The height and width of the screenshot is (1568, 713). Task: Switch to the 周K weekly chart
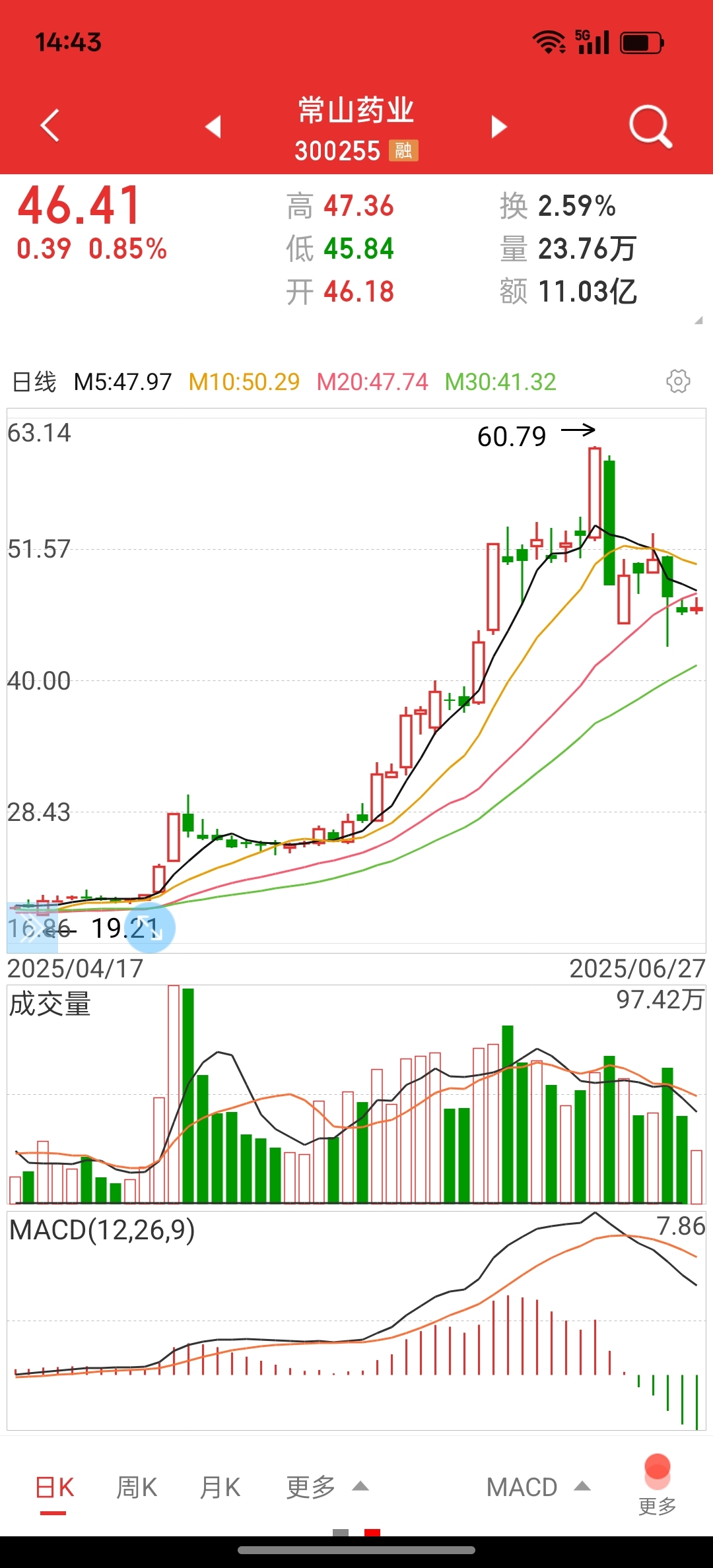pyautogui.click(x=137, y=1487)
